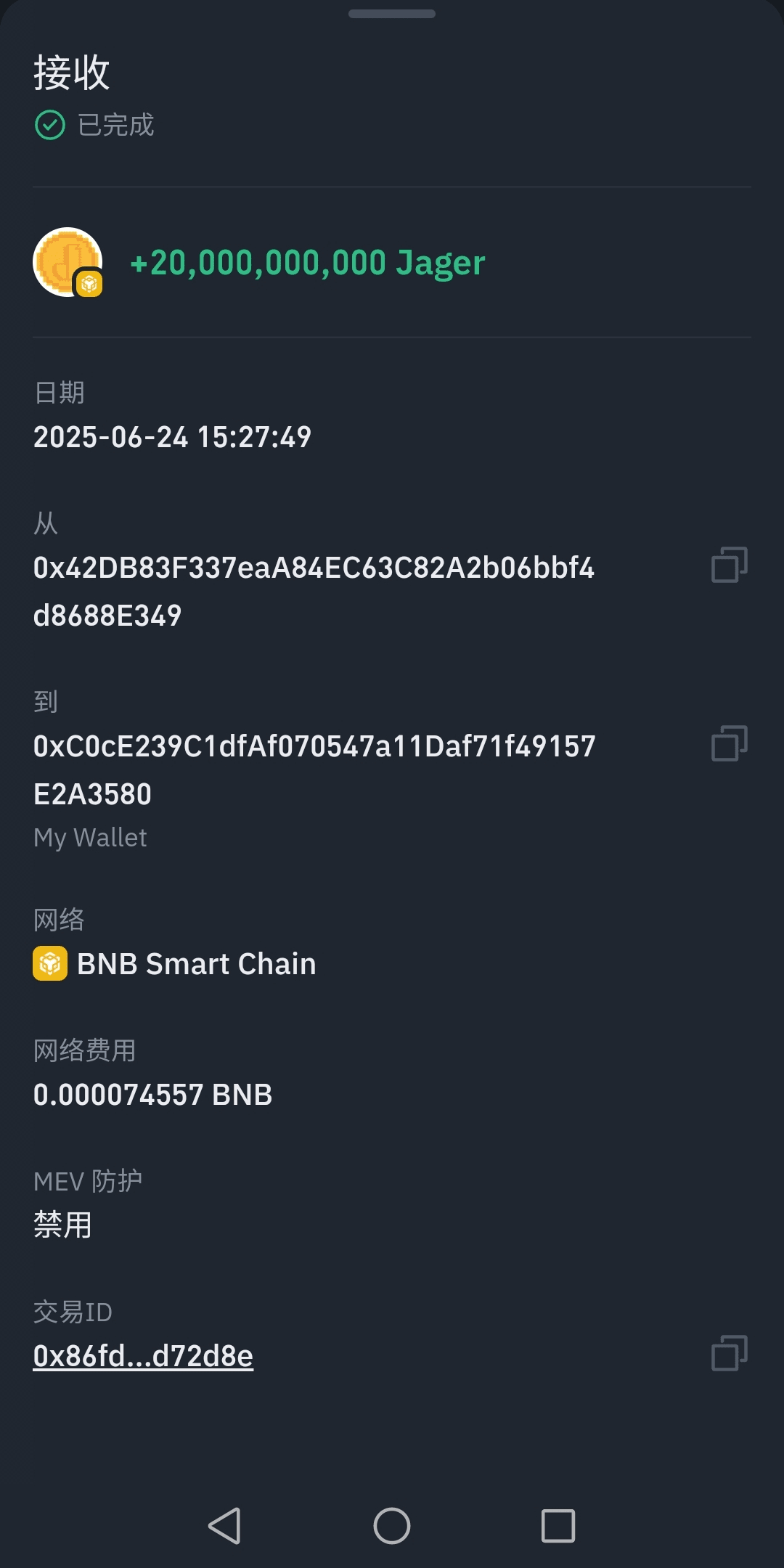
Task: Go back with system back button
Action: [224, 1525]
